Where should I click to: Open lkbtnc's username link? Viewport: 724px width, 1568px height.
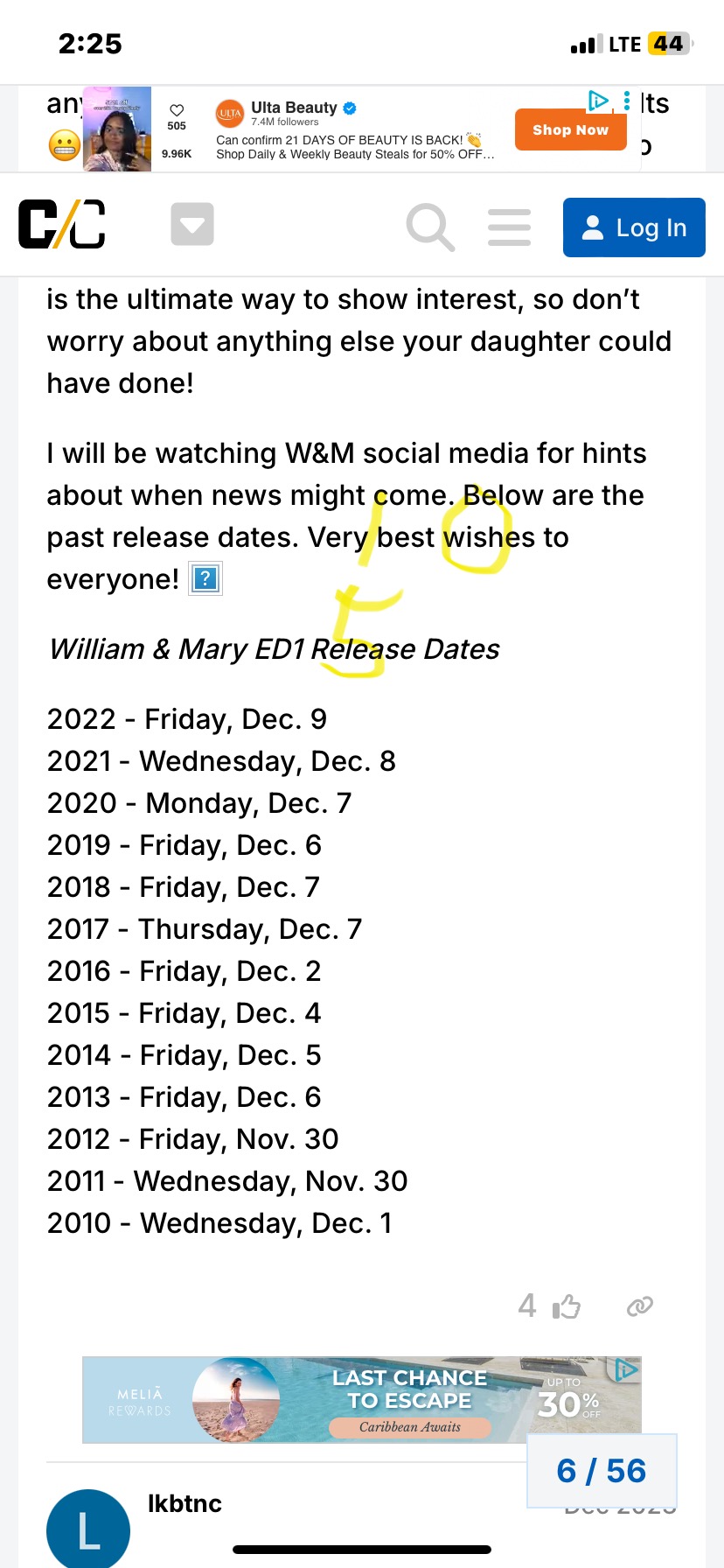184,1503
